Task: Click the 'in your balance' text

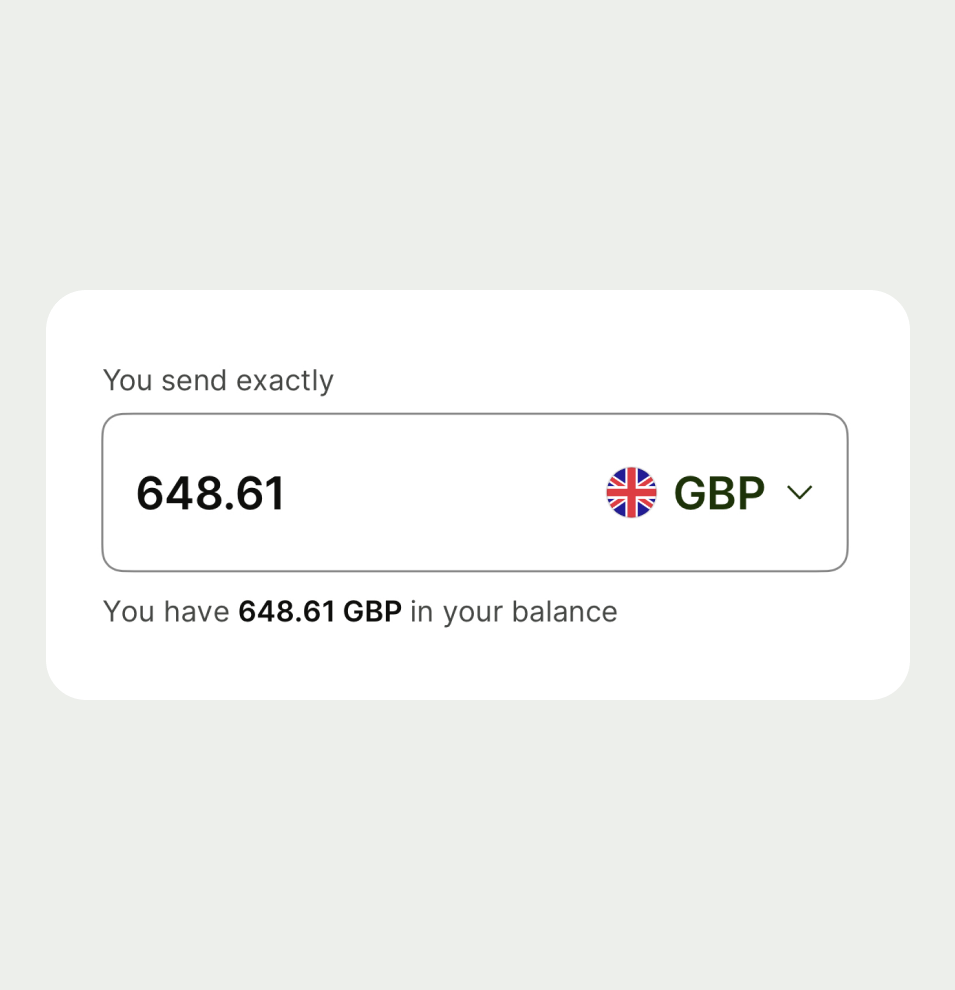Action: click(515, 611)
